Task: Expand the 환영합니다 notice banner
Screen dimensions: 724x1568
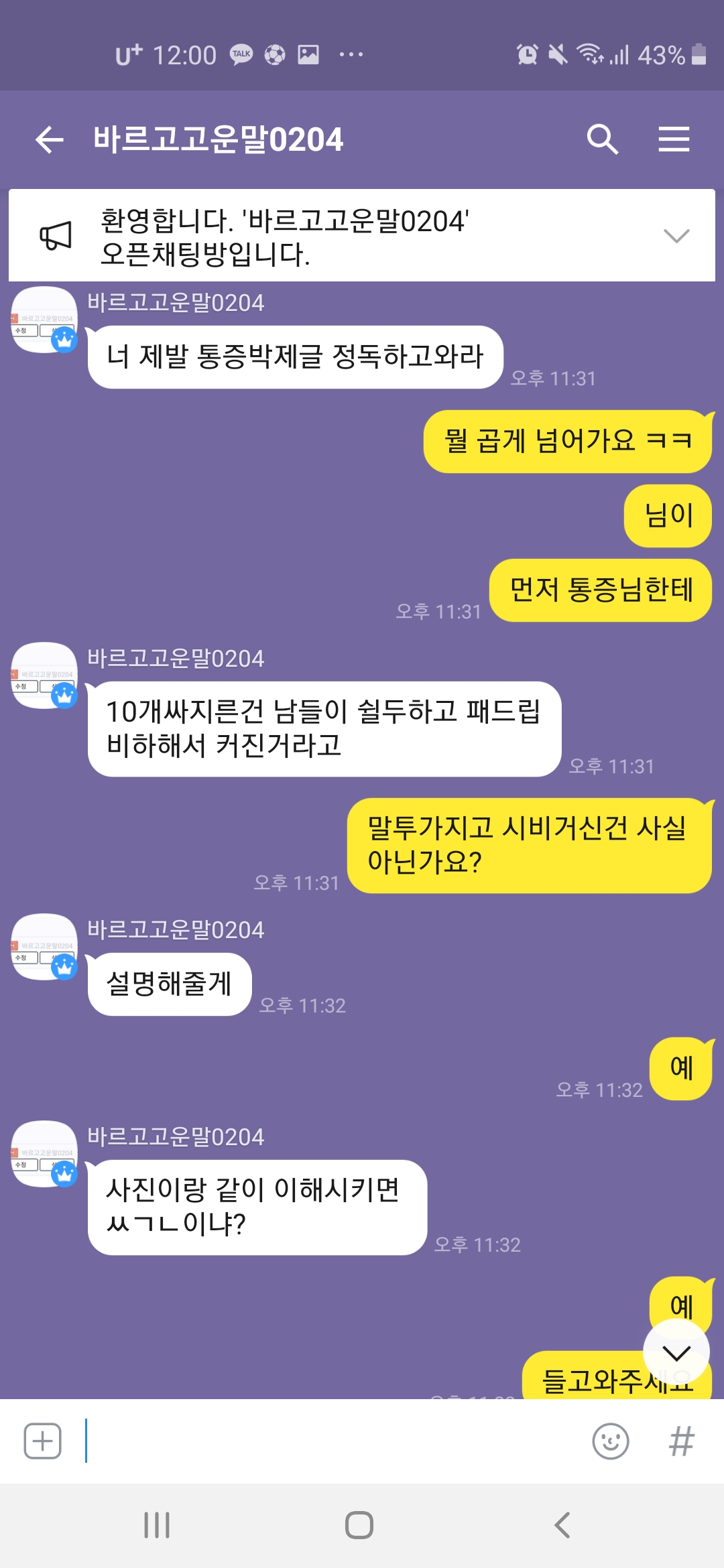Action: (676, 236)
